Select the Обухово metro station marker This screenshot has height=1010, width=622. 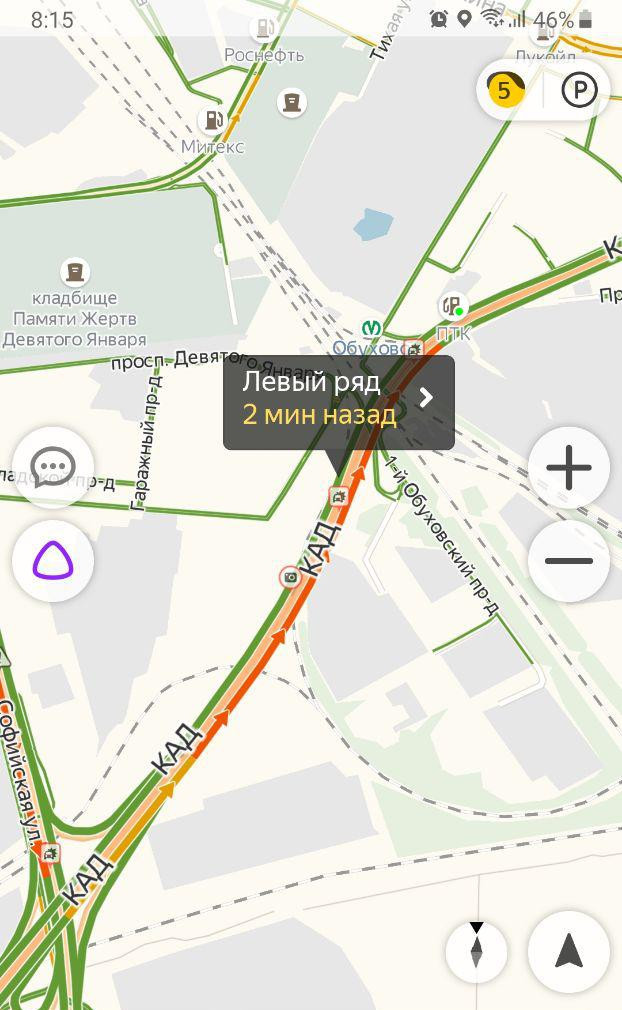[372, 329]
